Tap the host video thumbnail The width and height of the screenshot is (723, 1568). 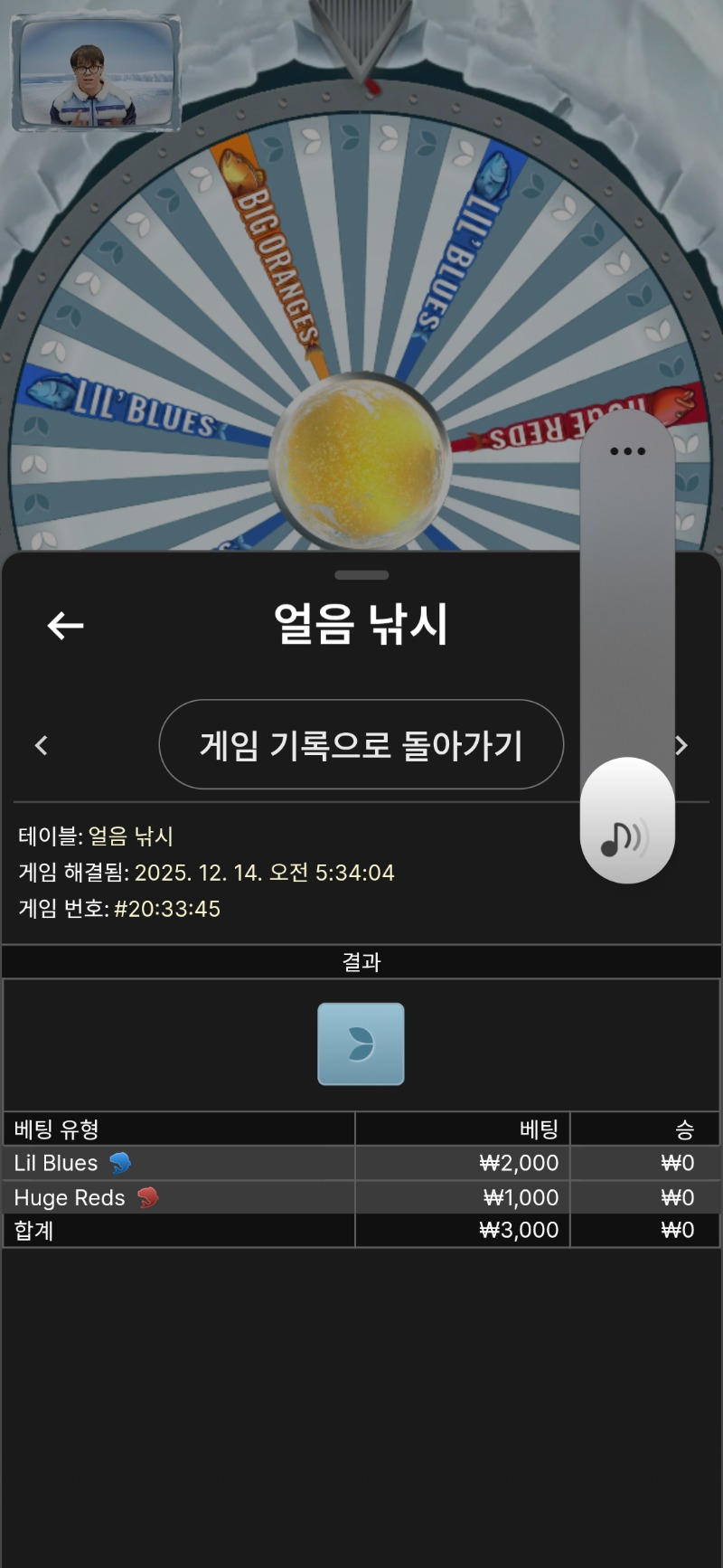96,74
